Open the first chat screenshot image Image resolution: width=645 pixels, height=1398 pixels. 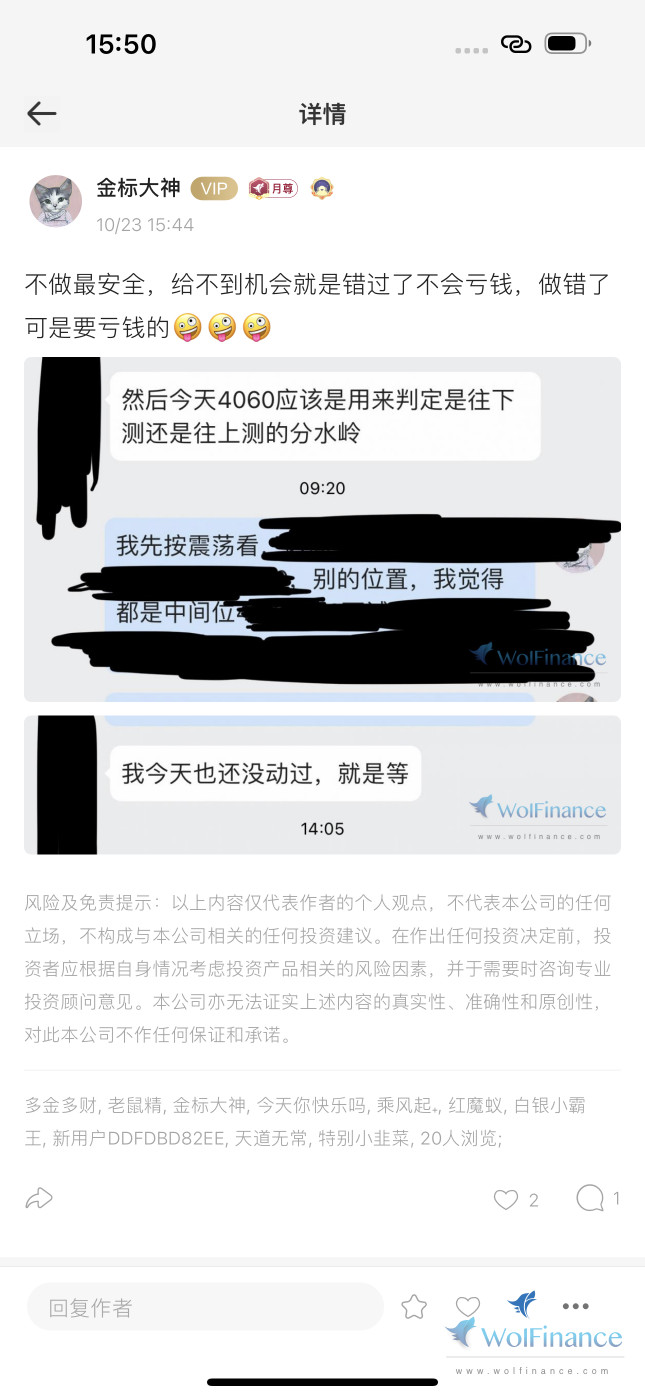tap(322, 529)
